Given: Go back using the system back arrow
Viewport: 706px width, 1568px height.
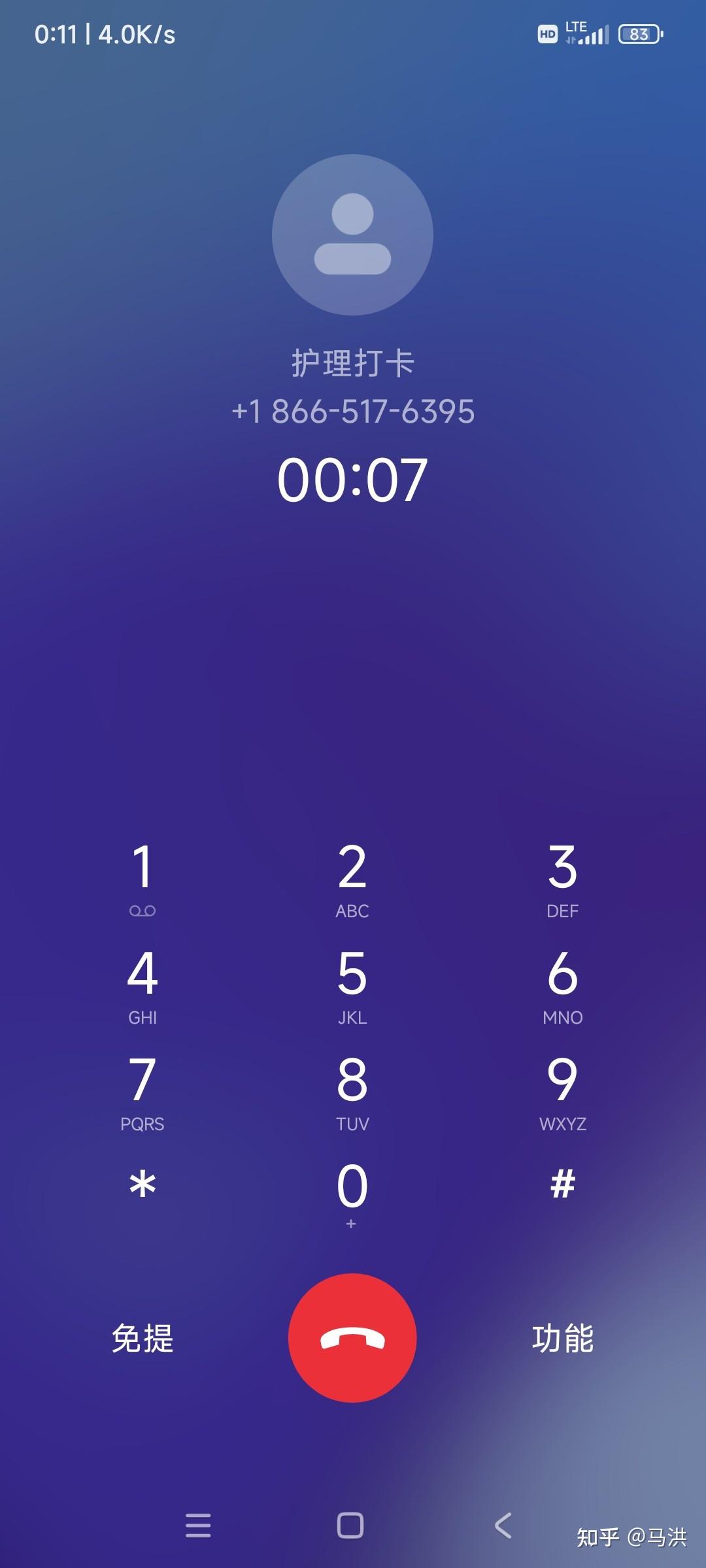Looking at the screenshot, I should pos(503,1526).
